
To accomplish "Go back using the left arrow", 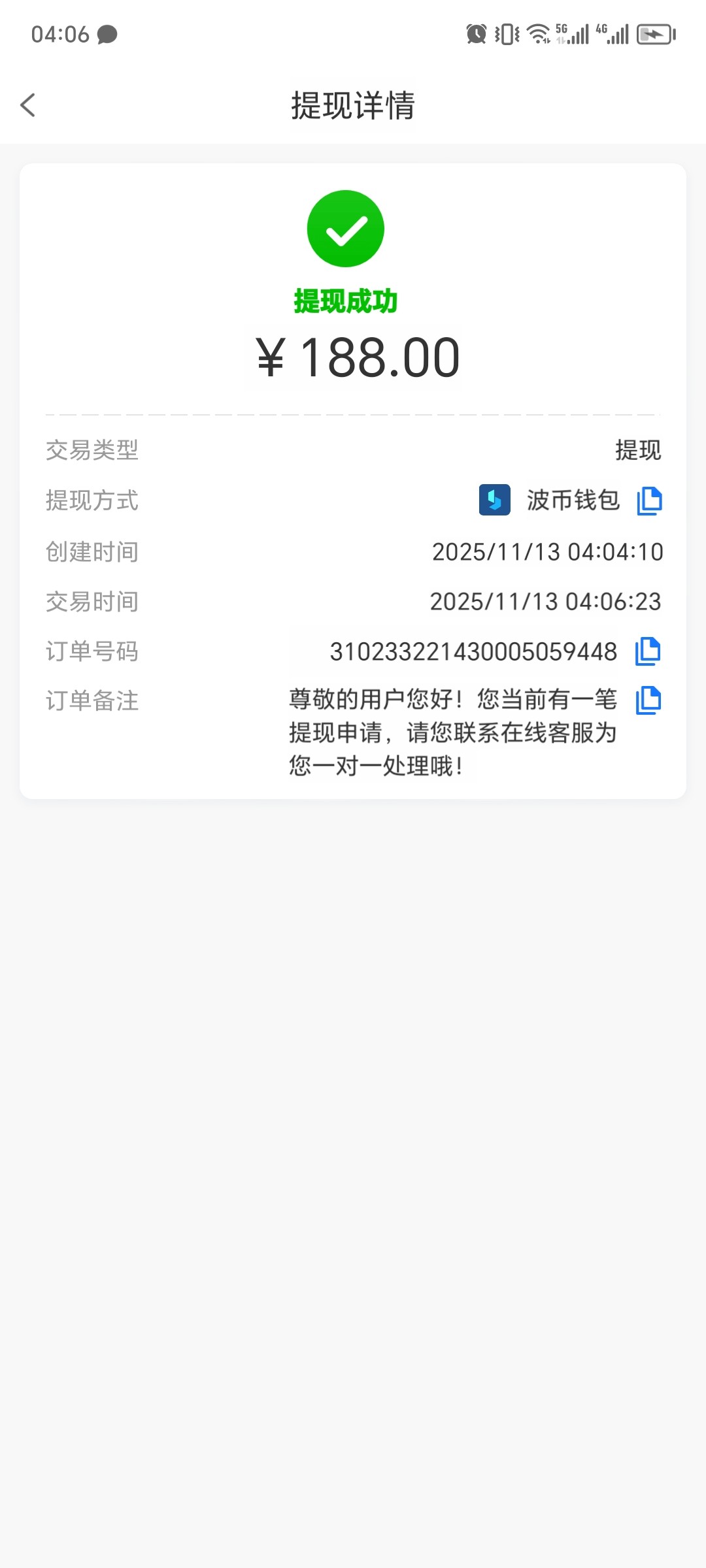I will click(x=28, y=105).
